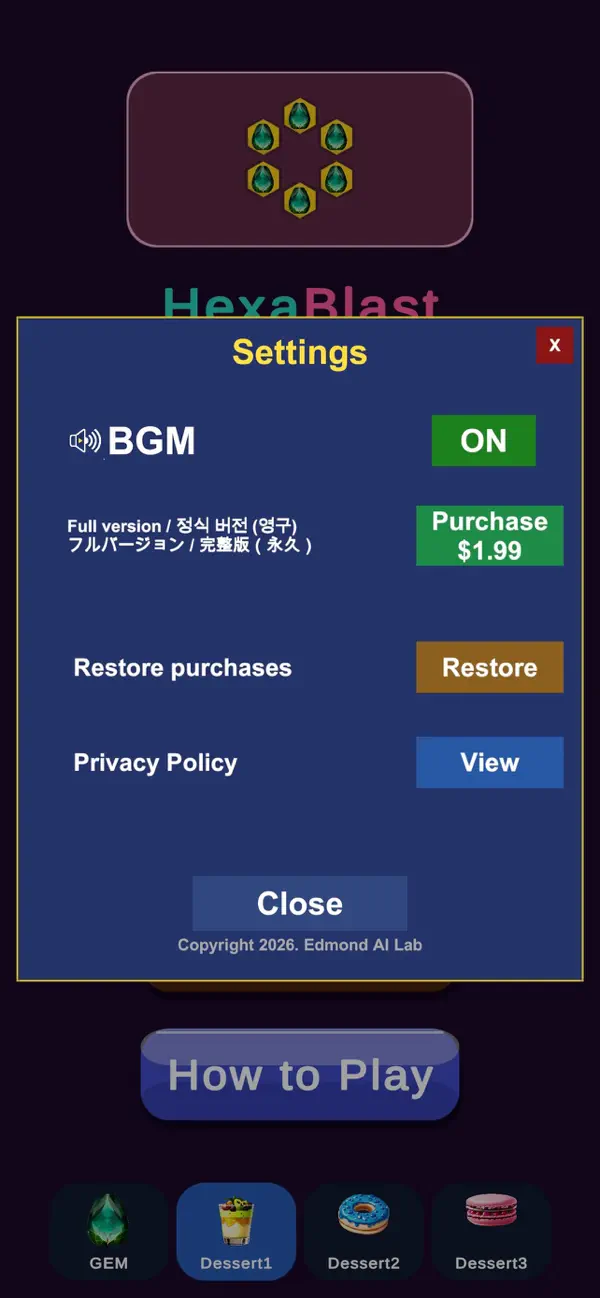Select the GEM theme
This screenshot has width=600, height=1298.
[x=109, y=1231]
